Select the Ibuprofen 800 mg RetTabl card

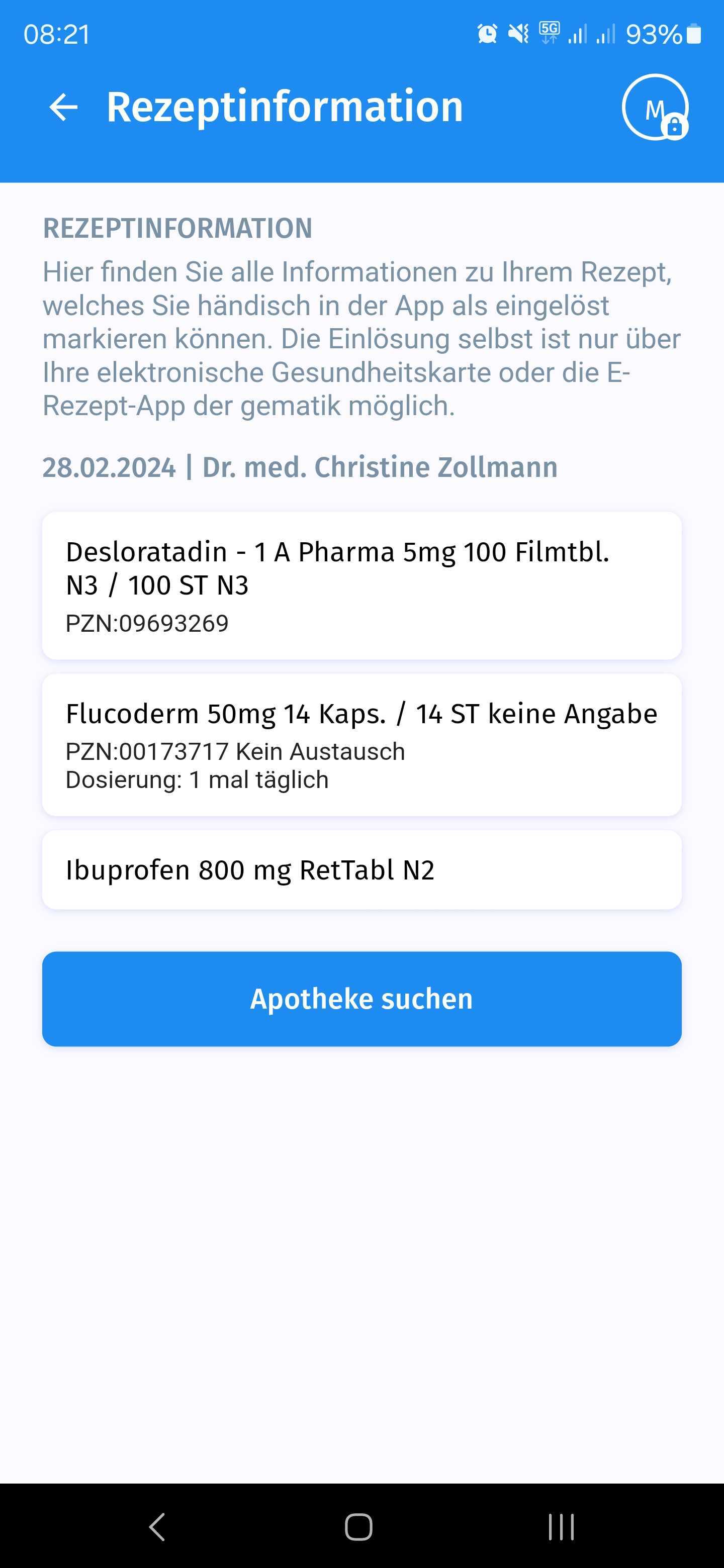tap(361, 870)
